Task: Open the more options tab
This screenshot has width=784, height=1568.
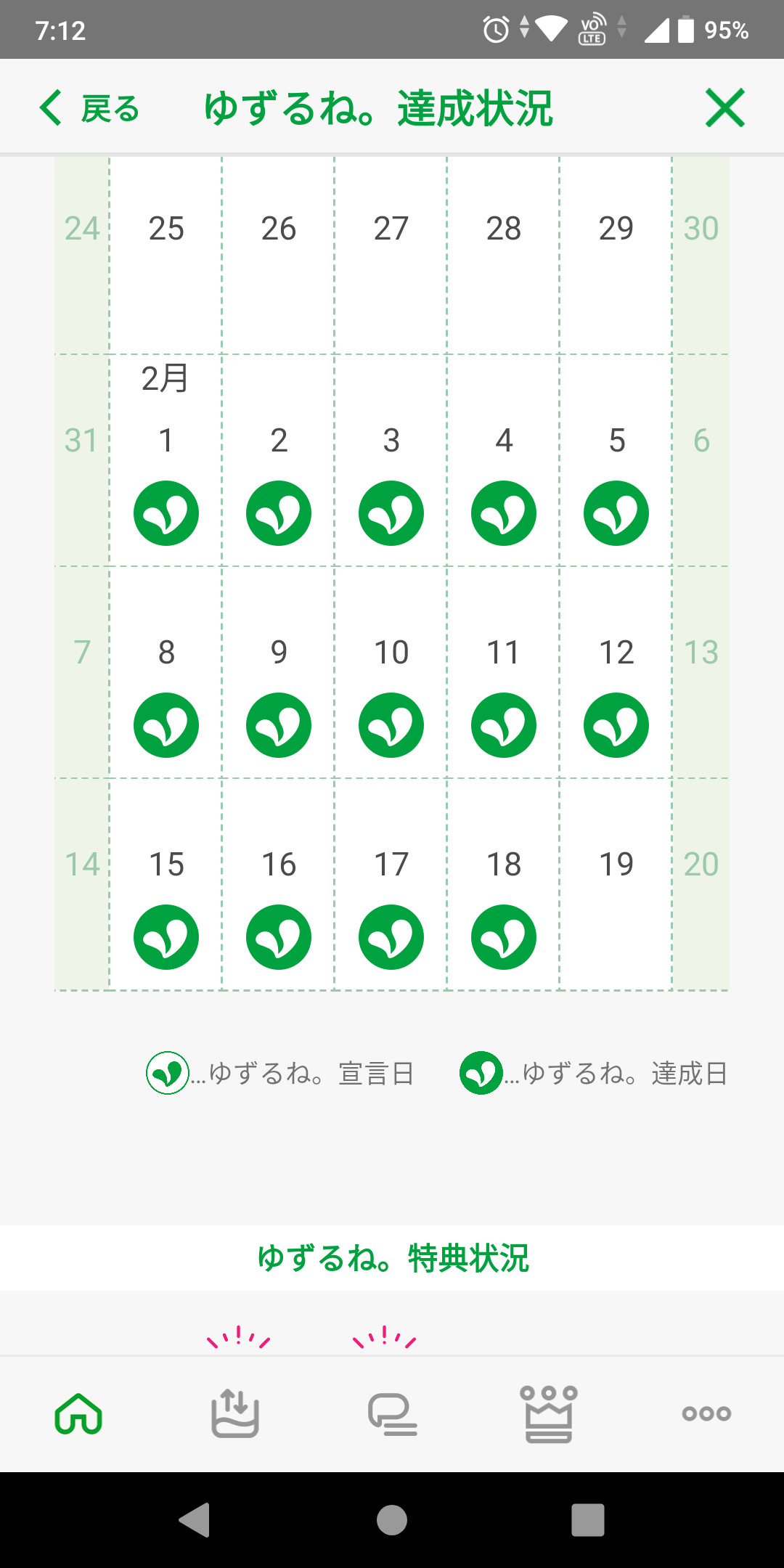Action: pos(706,1413)
